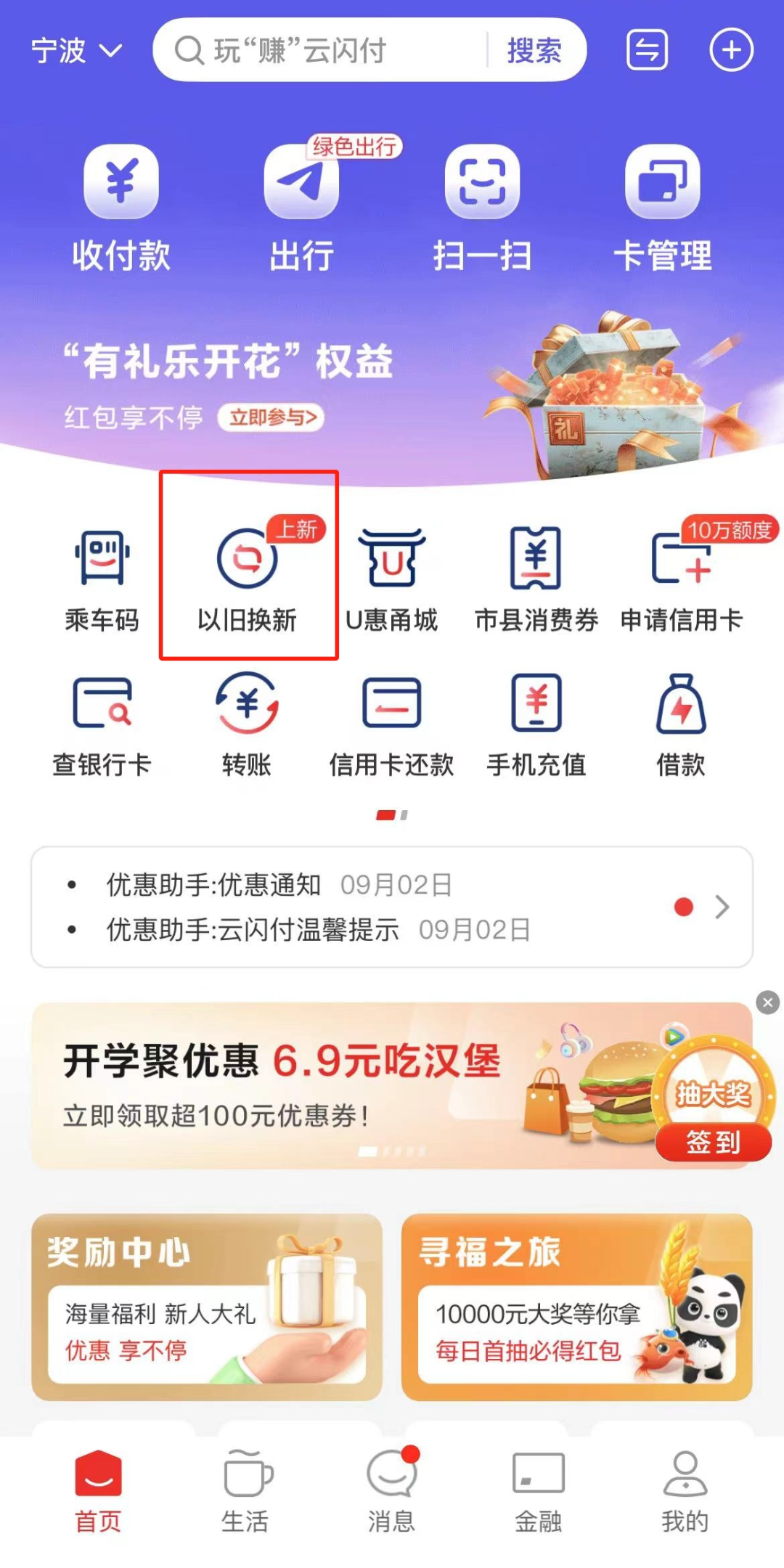The width and height of the screenshot is (784, 1568).
Task: Open 乘车码 ride code
Action: (102, 577)
